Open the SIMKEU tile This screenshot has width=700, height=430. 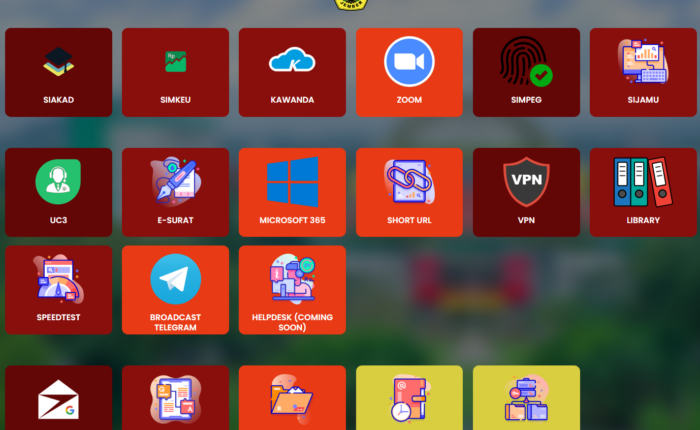click(x=175, y=72)
